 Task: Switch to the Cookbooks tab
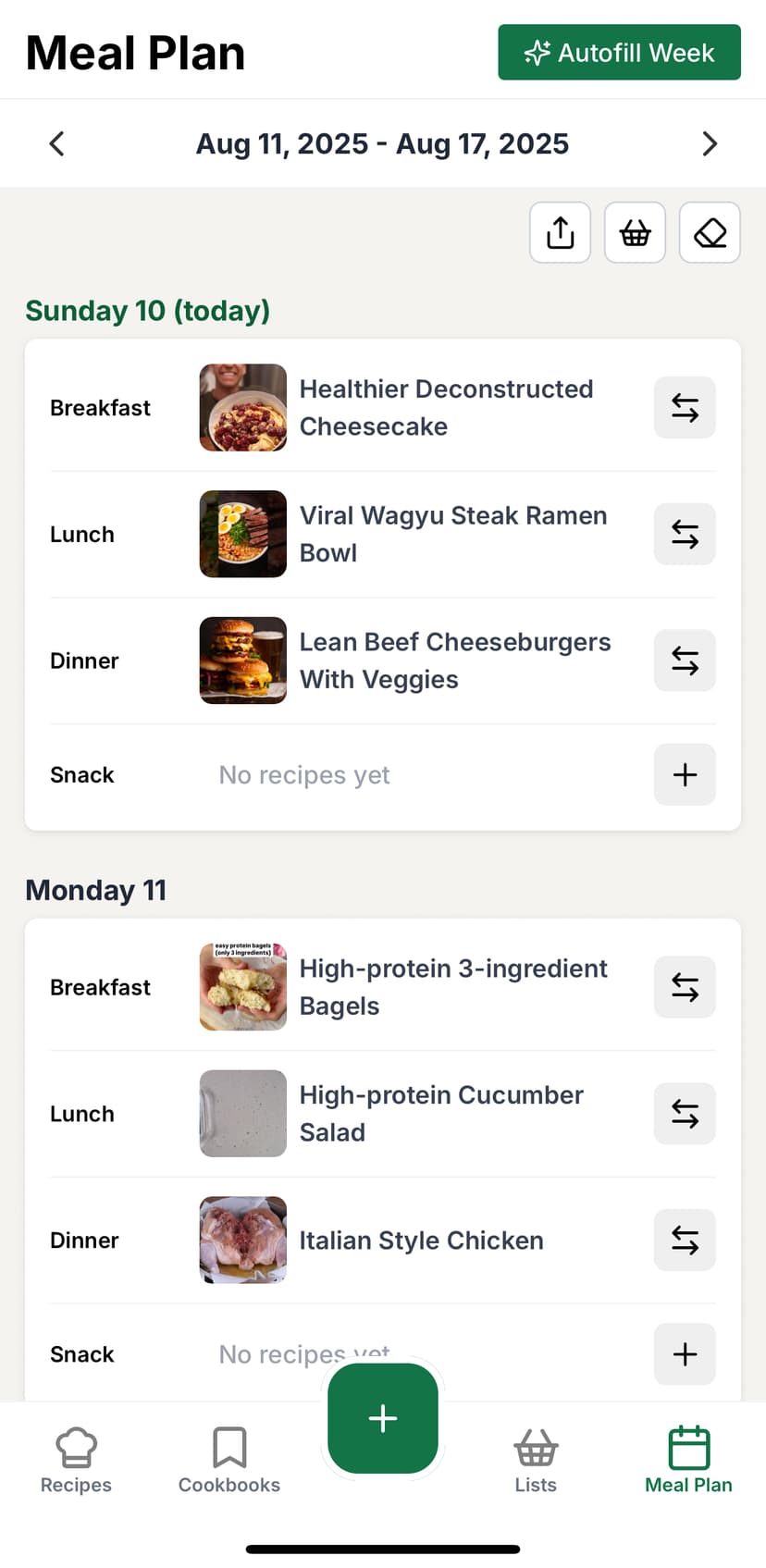click(229, 1460)
